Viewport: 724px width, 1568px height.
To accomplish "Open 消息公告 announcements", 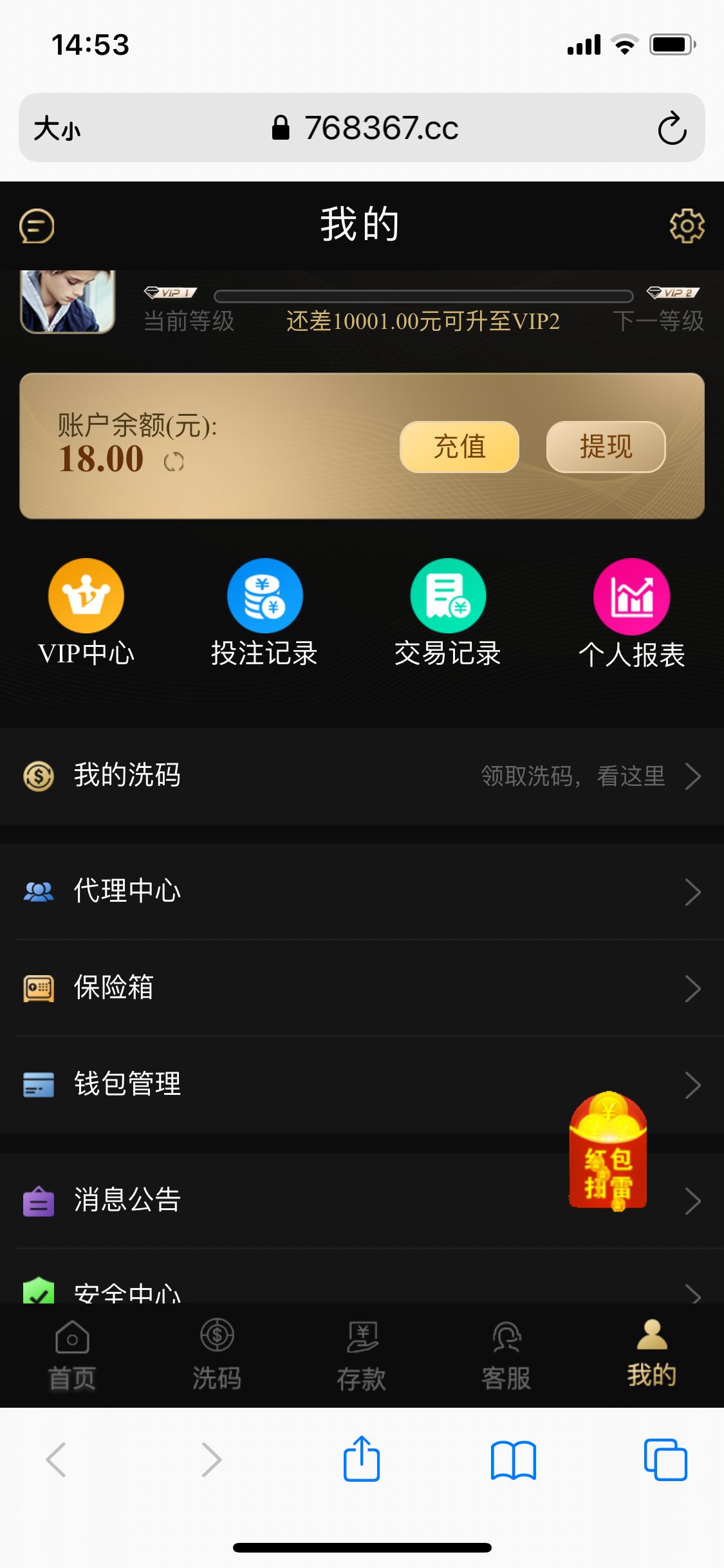I will tap(290, 1200).
